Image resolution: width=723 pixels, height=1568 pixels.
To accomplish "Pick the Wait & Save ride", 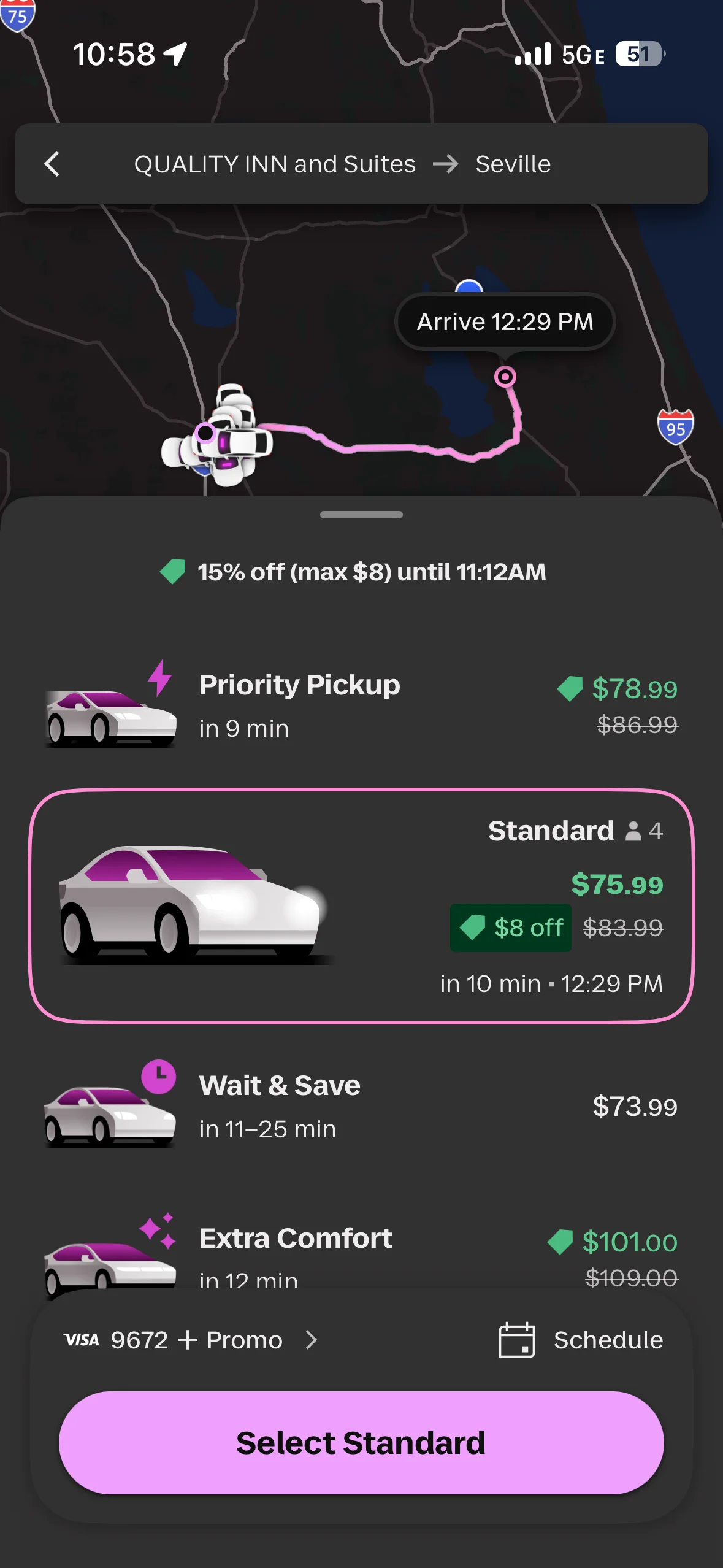I will (361, 1106).
